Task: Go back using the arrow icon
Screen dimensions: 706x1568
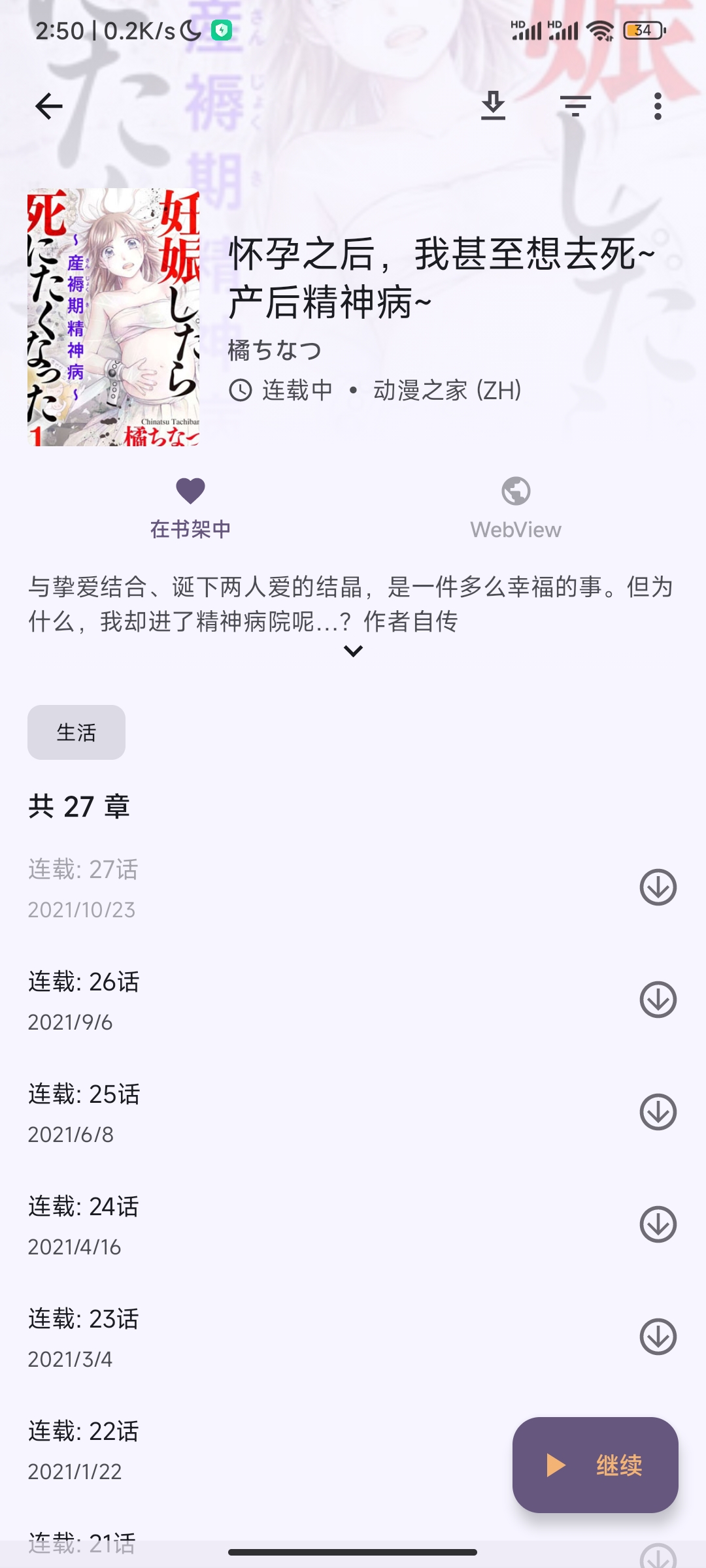Action: (49, 106)
